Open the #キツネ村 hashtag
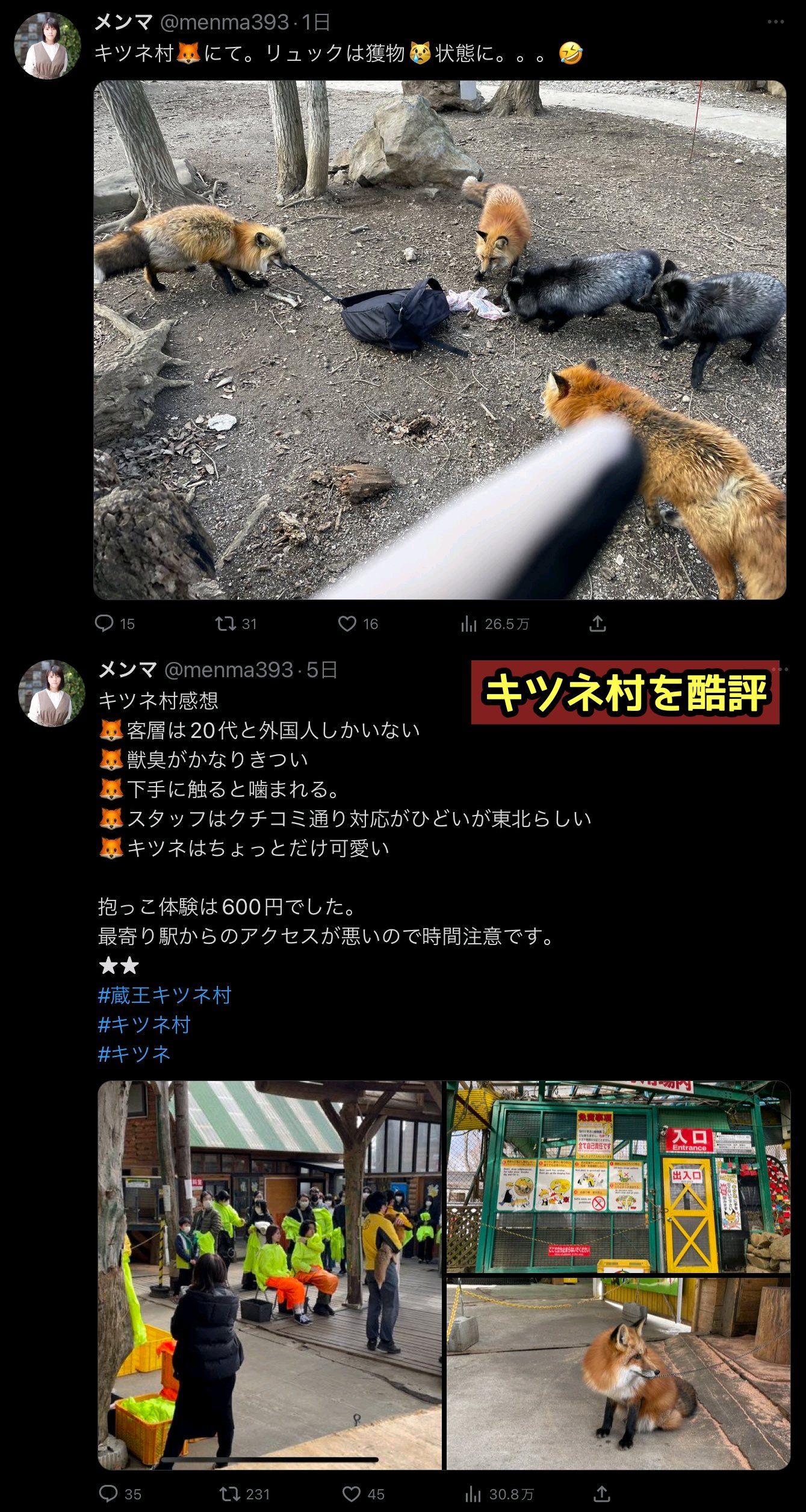 click(144, 1024)
